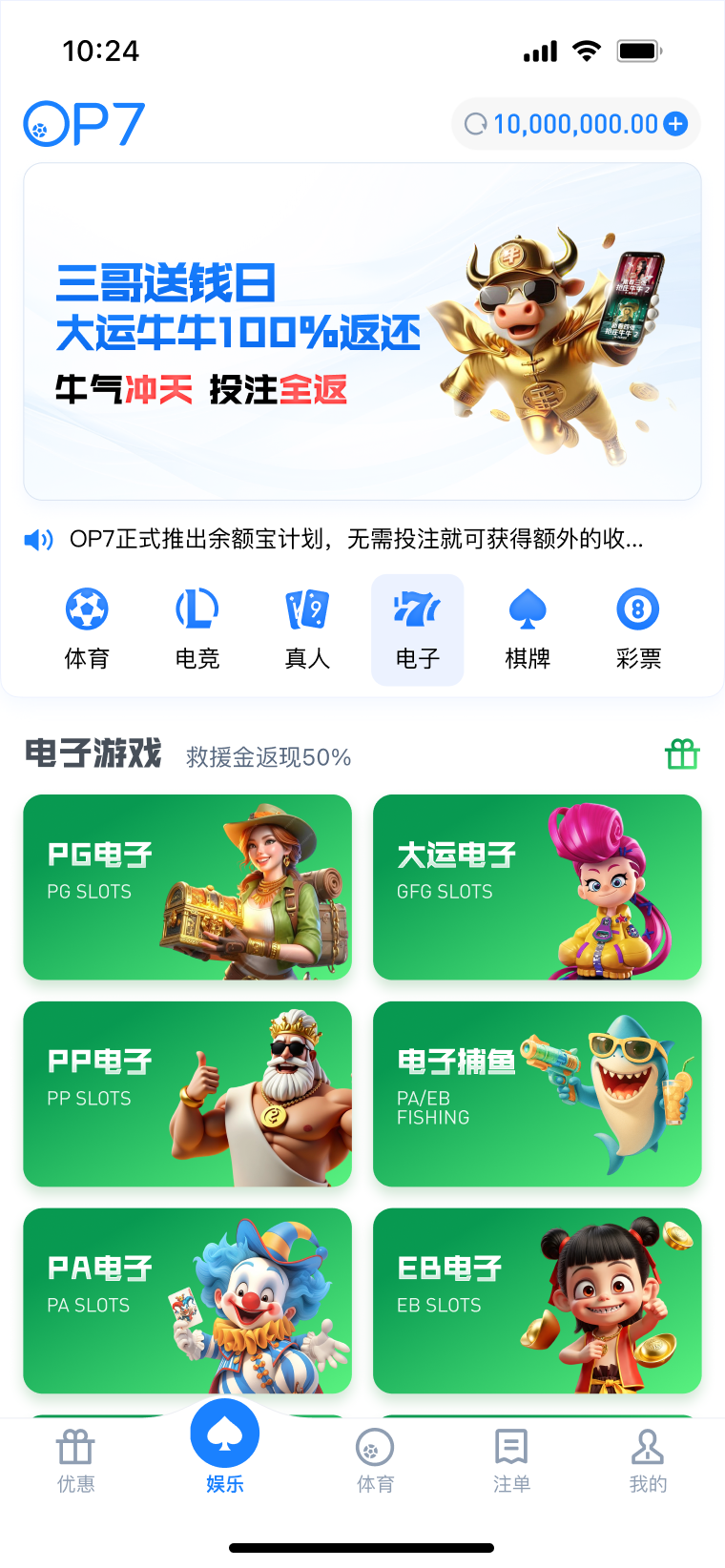This screenshot has height=1568, width=725.
Task: Select the 棋牌 category
Action: 528,629
